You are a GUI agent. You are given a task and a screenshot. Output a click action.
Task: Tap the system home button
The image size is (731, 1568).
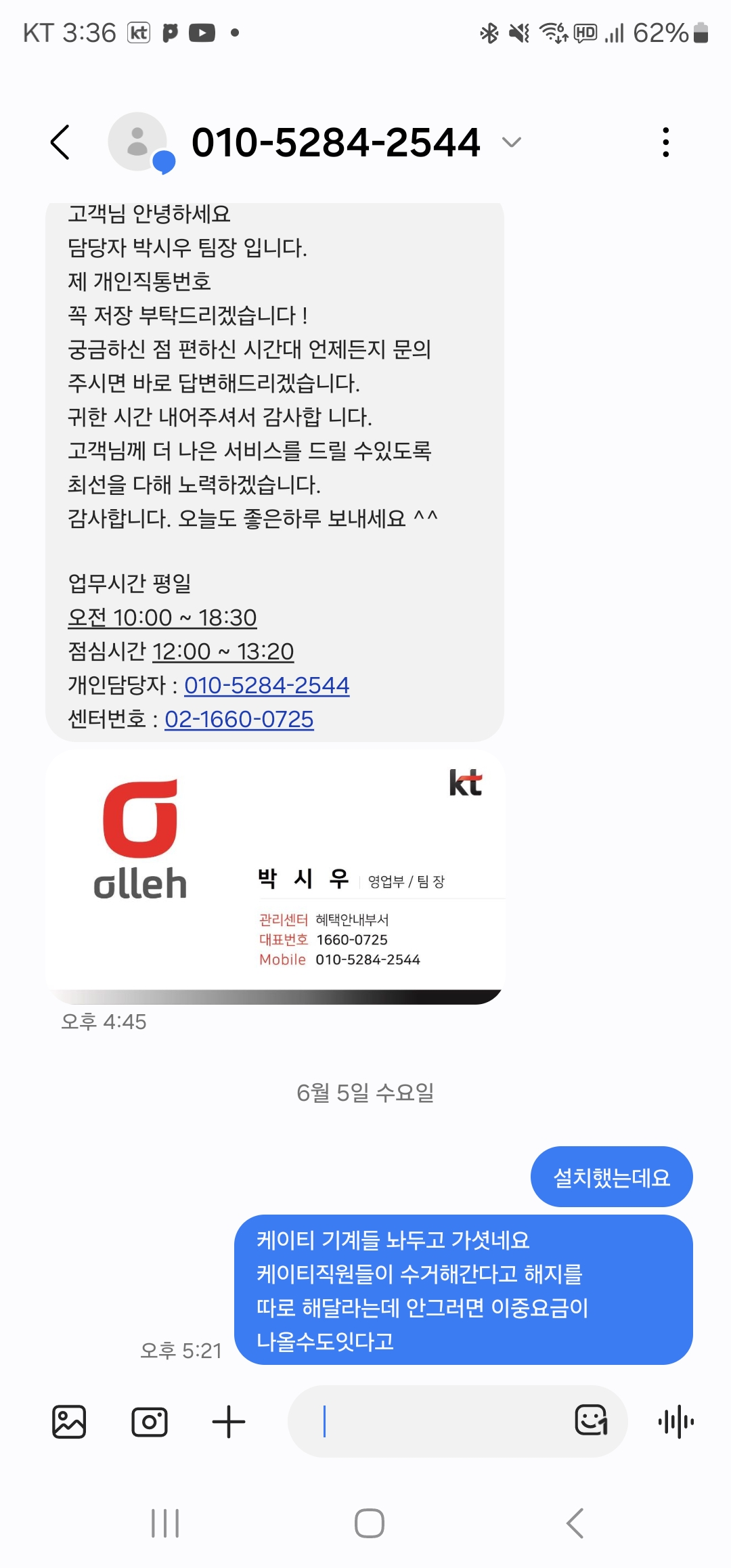coord(369,1523)
